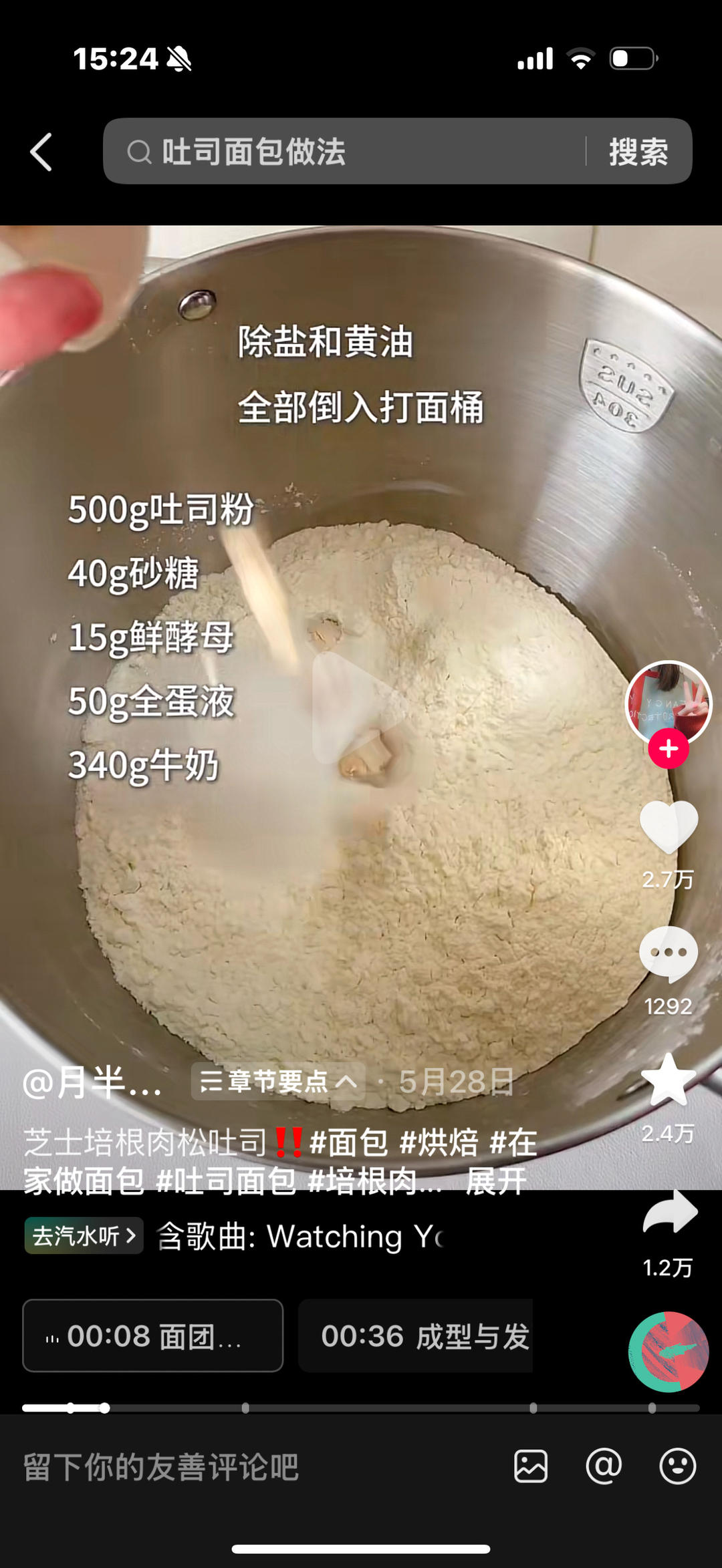Share this video via the arrow icon
The height and width of the screenshot is (1568, 722).
coord(669,1212)
